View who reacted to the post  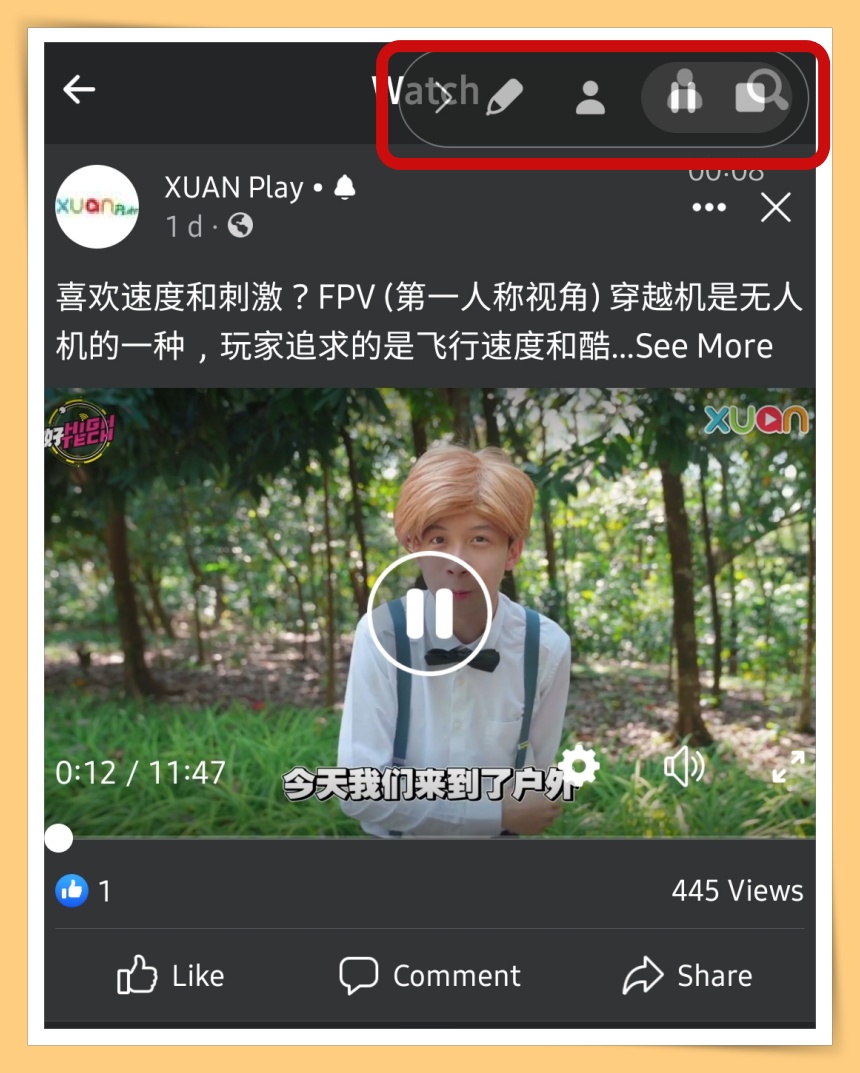(85, 891)
